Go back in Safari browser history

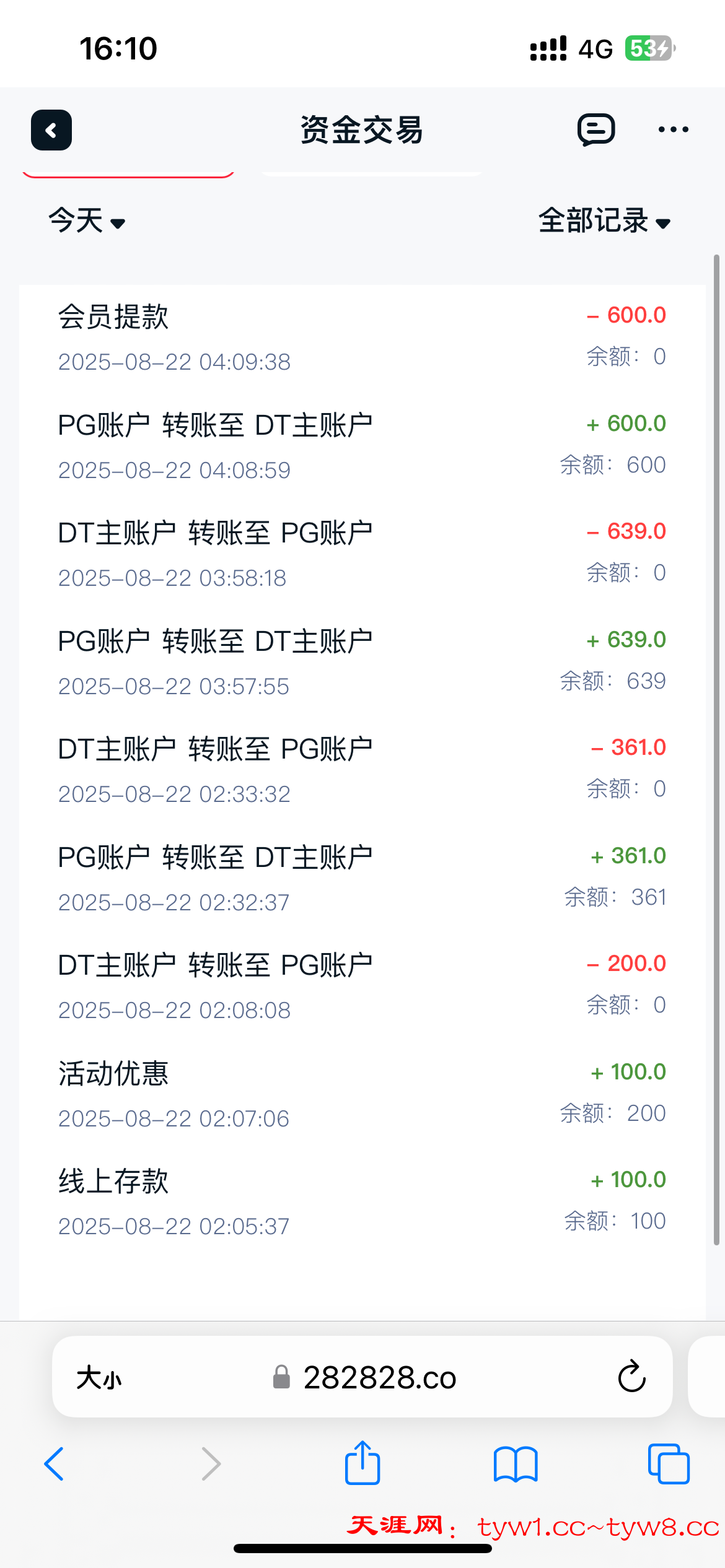point(55,1464)
